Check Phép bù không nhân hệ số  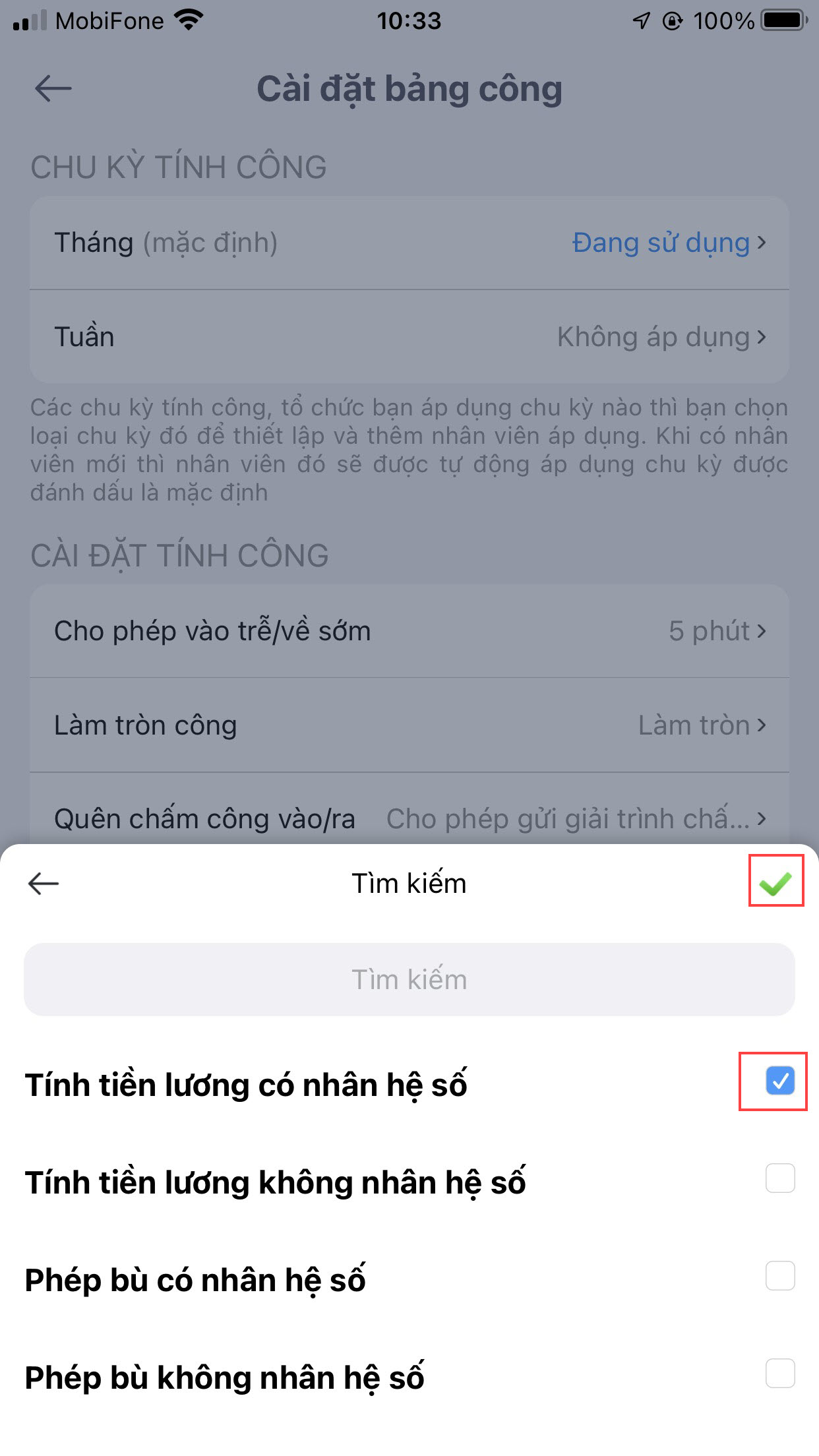click(x=779, y=1374)
